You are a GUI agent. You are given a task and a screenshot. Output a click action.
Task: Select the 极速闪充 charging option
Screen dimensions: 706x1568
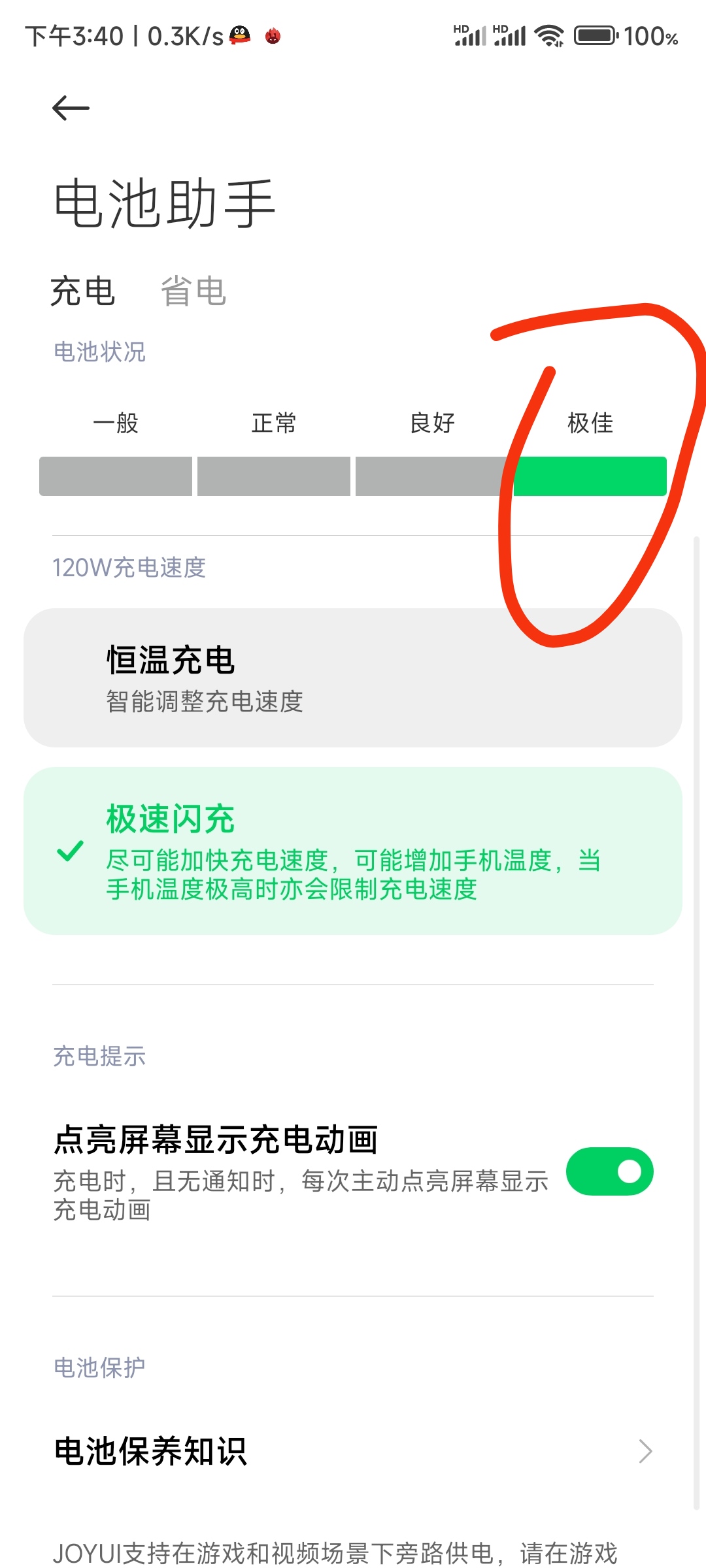point(353,851)
